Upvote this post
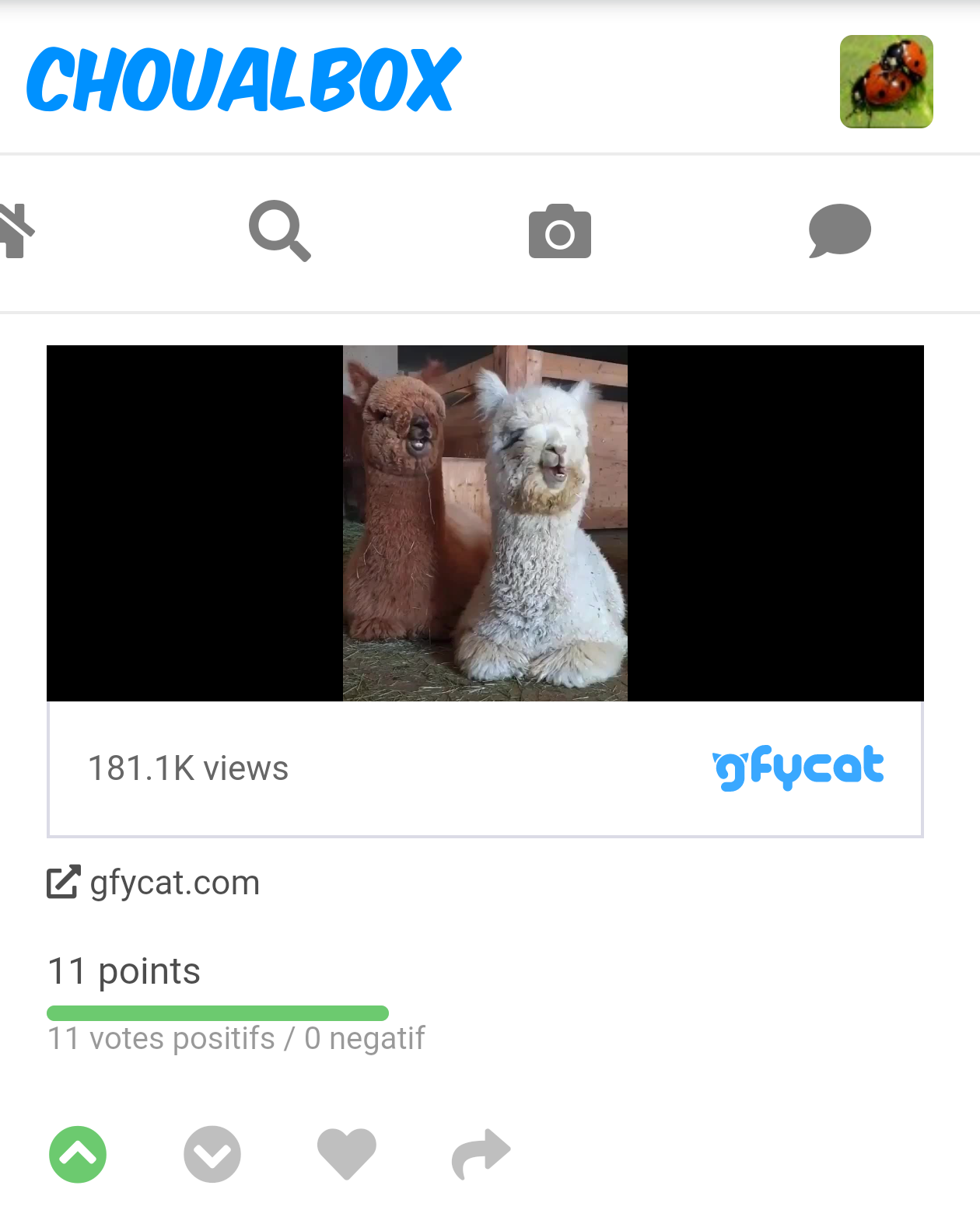 pos(78,1154)
